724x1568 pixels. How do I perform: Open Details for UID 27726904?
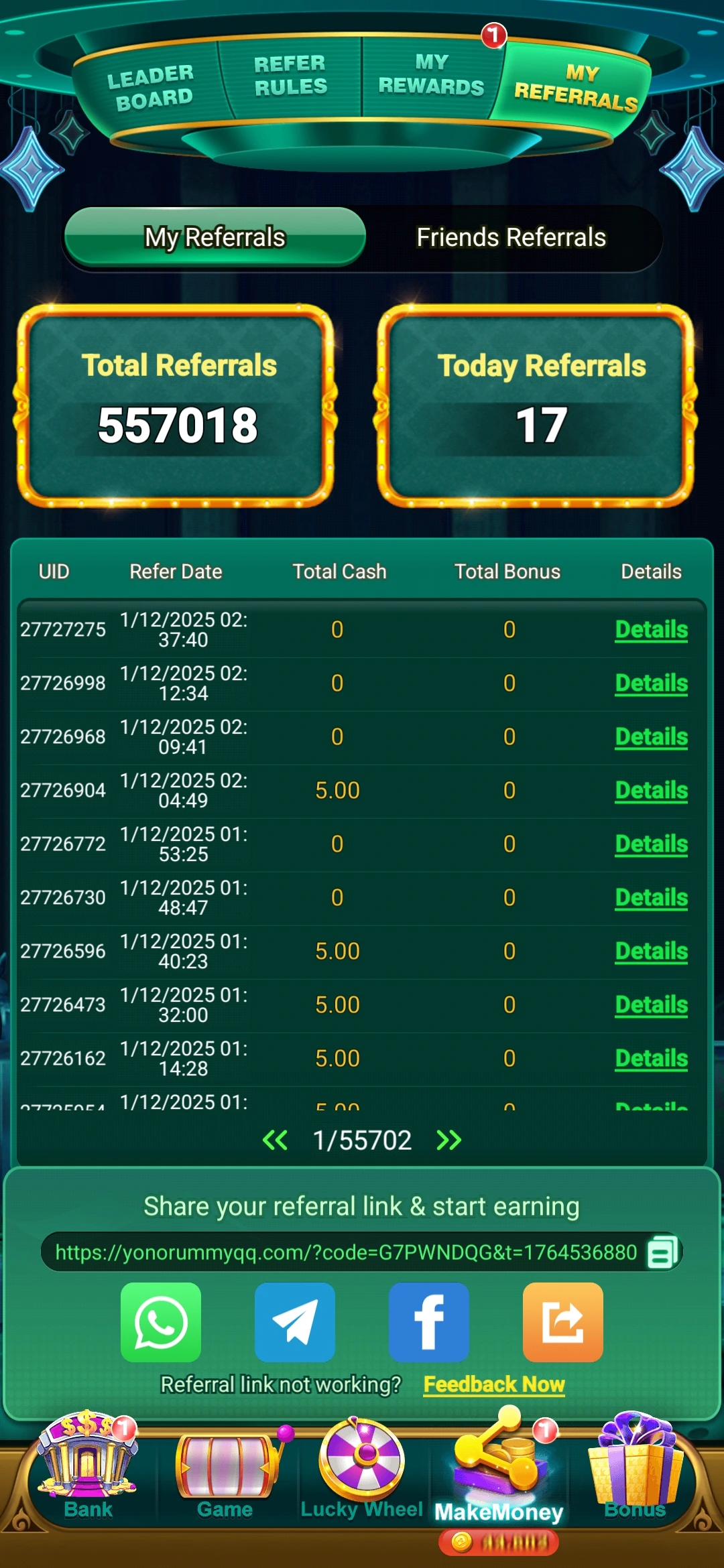[650, 790]
